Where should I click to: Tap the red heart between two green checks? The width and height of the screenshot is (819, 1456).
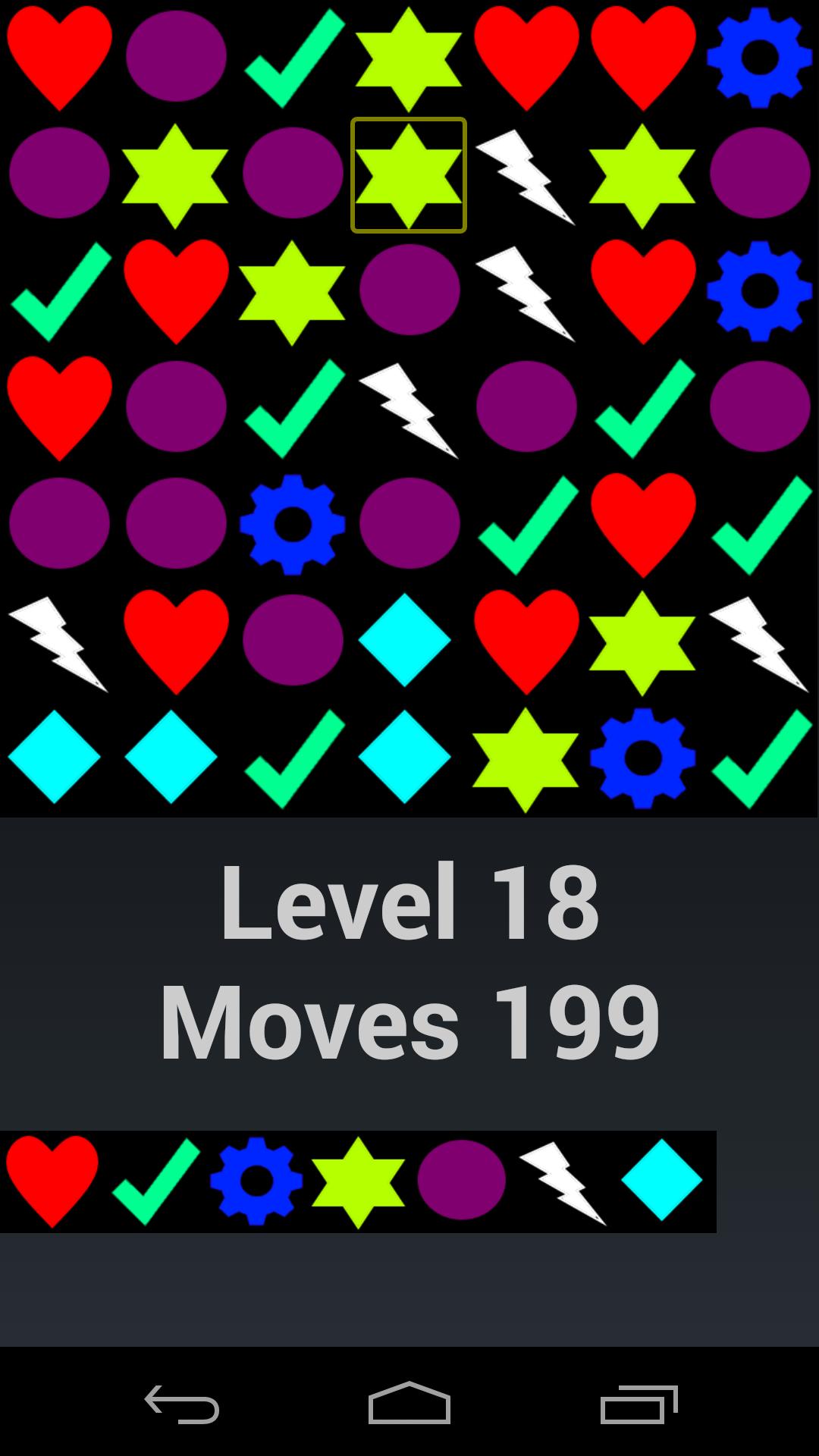pos(643,524)
